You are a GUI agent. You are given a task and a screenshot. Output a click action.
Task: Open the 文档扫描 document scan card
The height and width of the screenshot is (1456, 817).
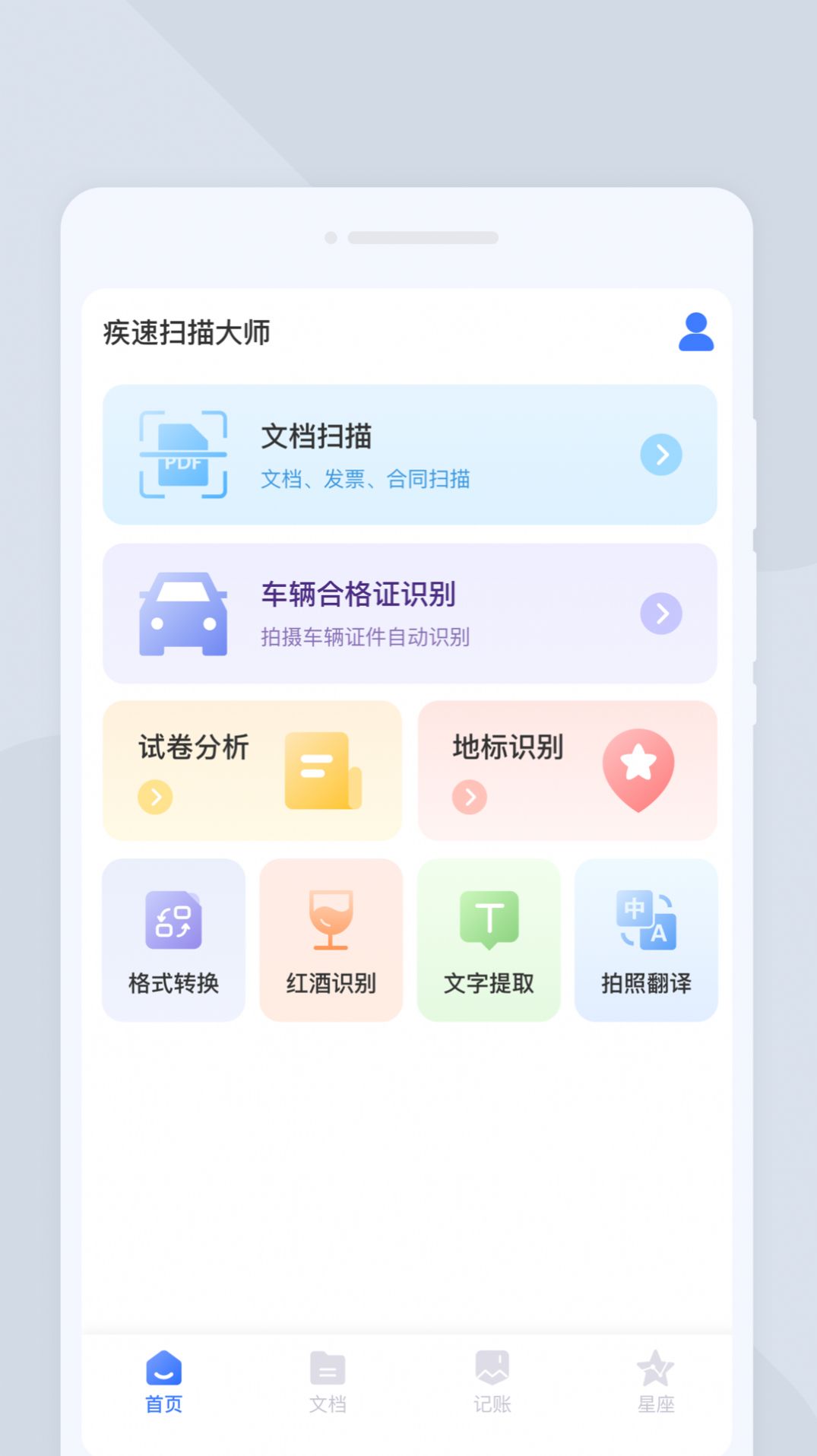409,455
